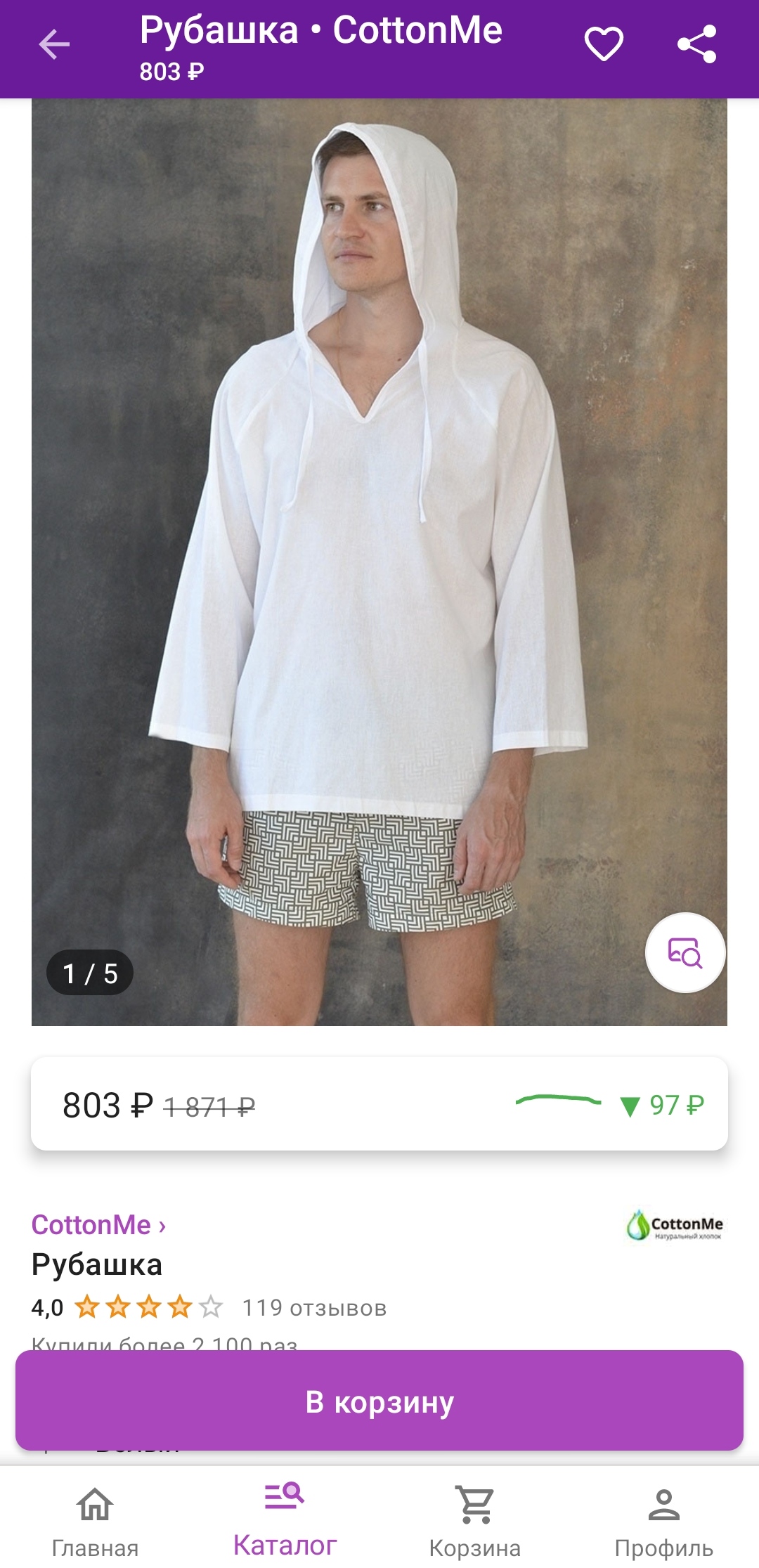This screenshot has height=1568, width=759.
Task: Go back using the top arrow
Action: [x=54, y=46]
